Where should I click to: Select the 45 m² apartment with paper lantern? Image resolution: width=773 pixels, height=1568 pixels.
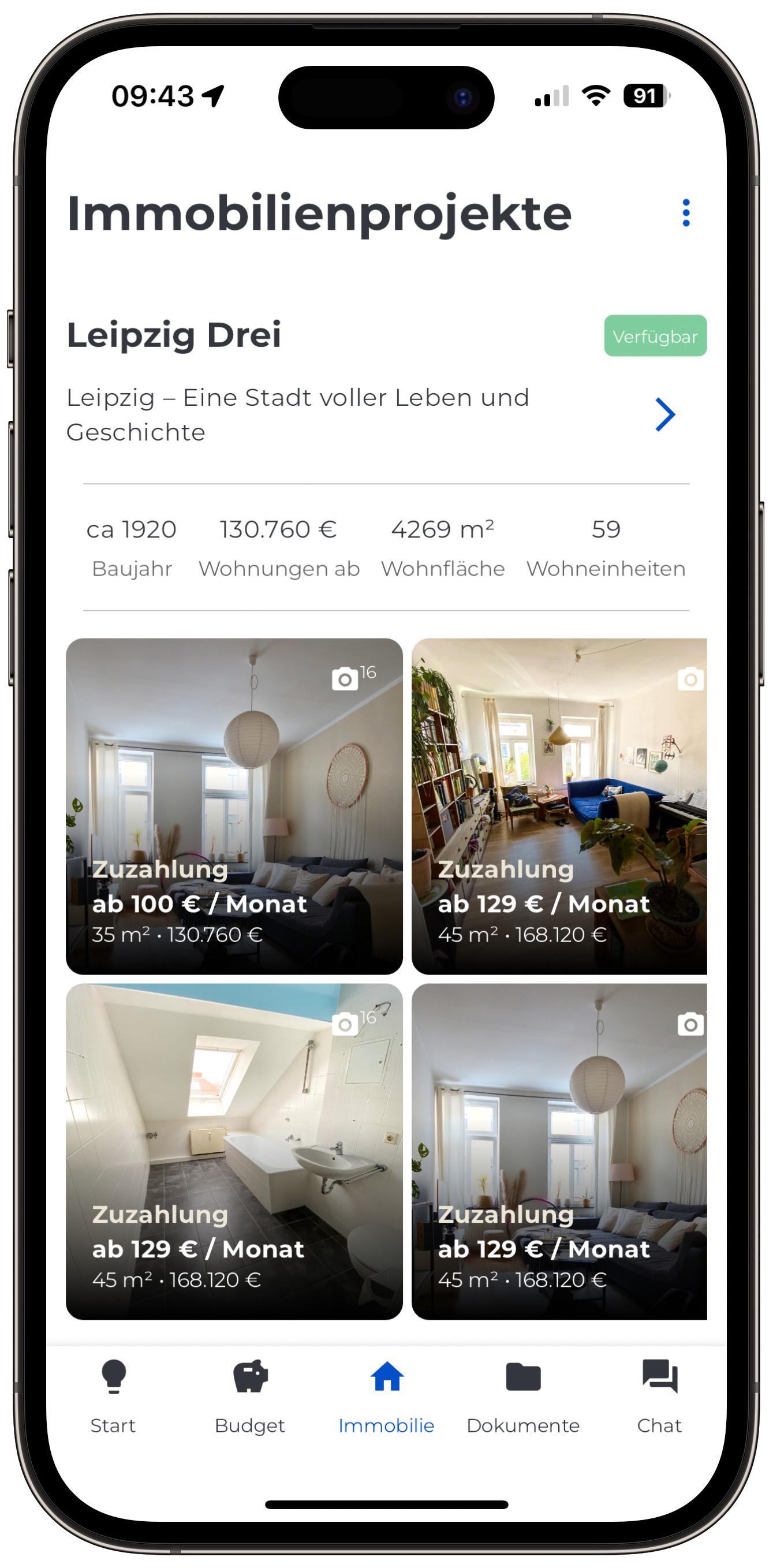tap(559, 1151)
